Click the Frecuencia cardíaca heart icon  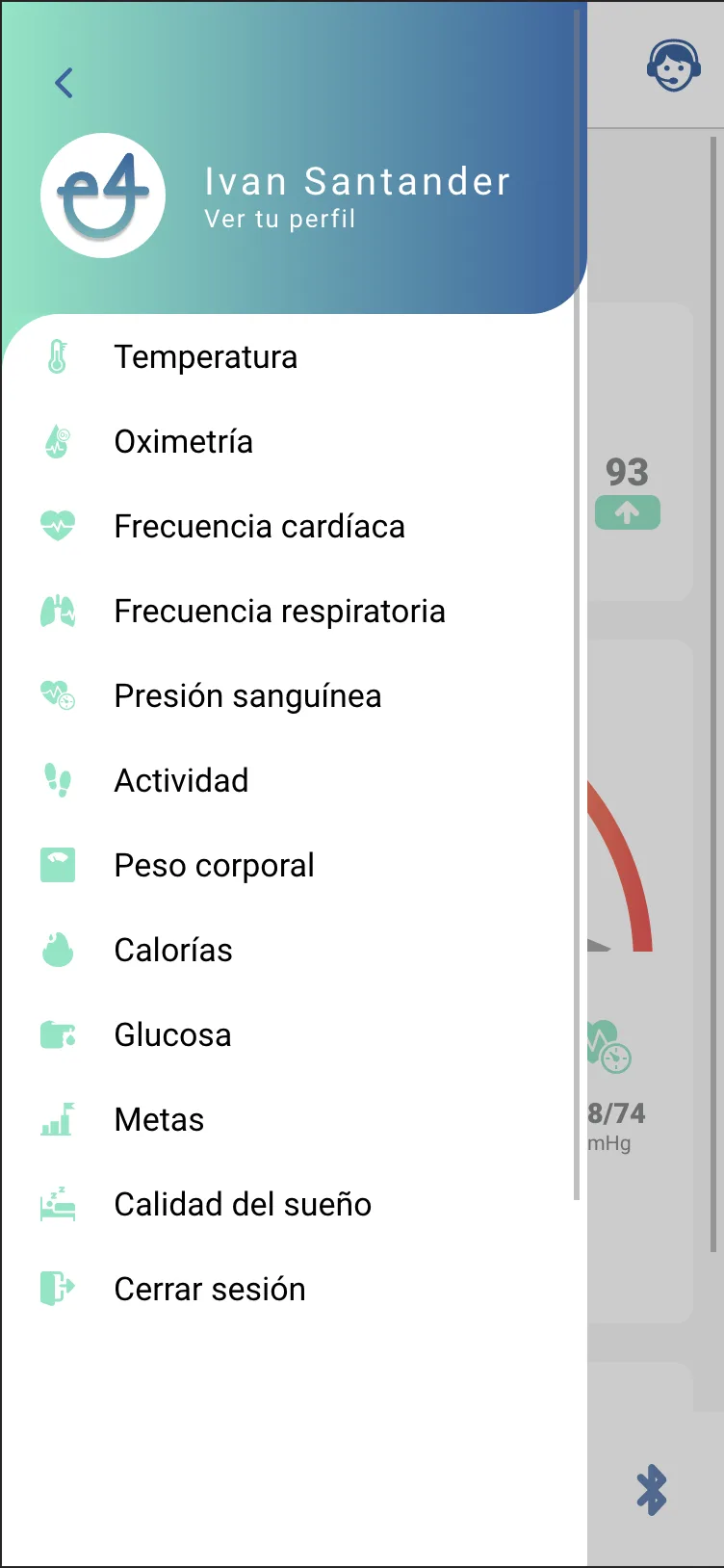(59, 526)
